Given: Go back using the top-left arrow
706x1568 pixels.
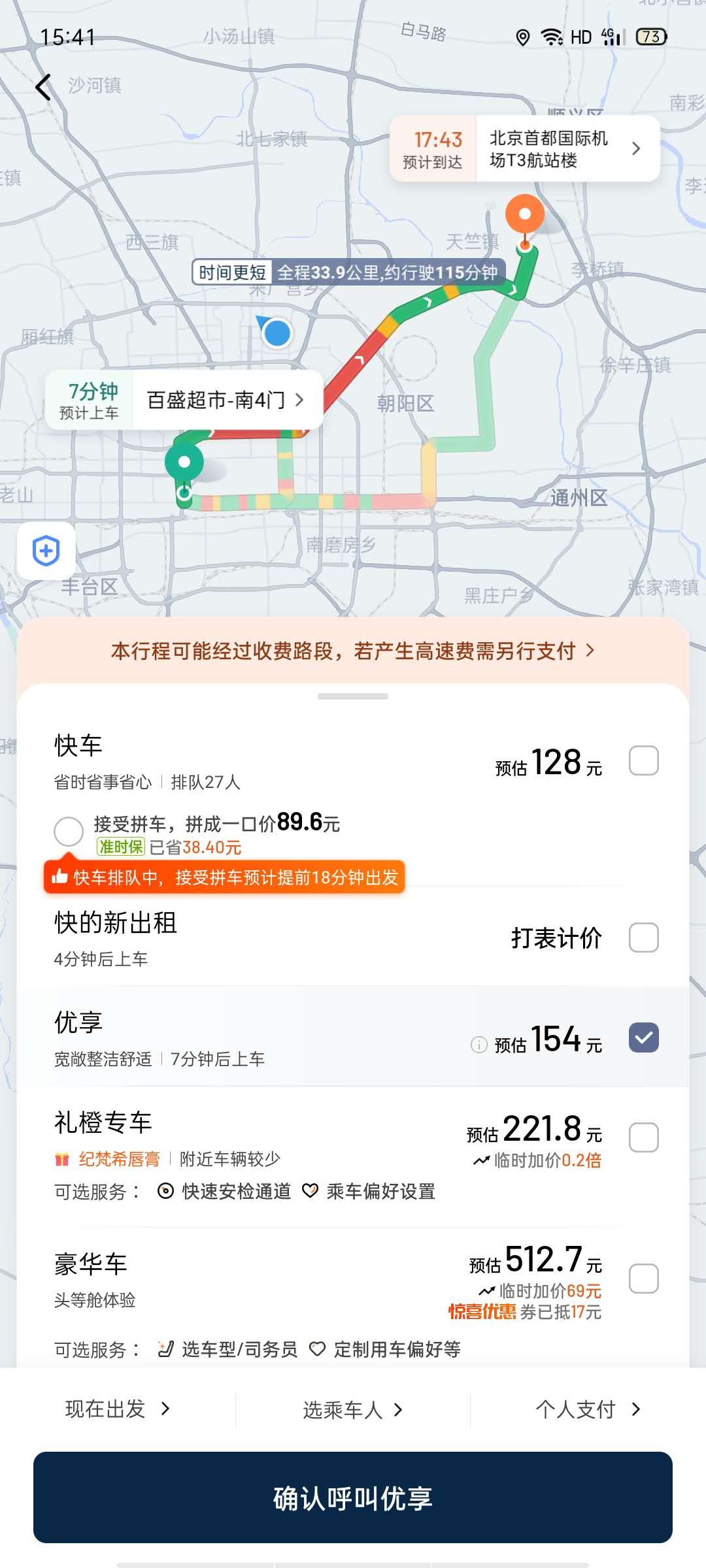Looking at the screenshot, I should [x=43, y=87].
